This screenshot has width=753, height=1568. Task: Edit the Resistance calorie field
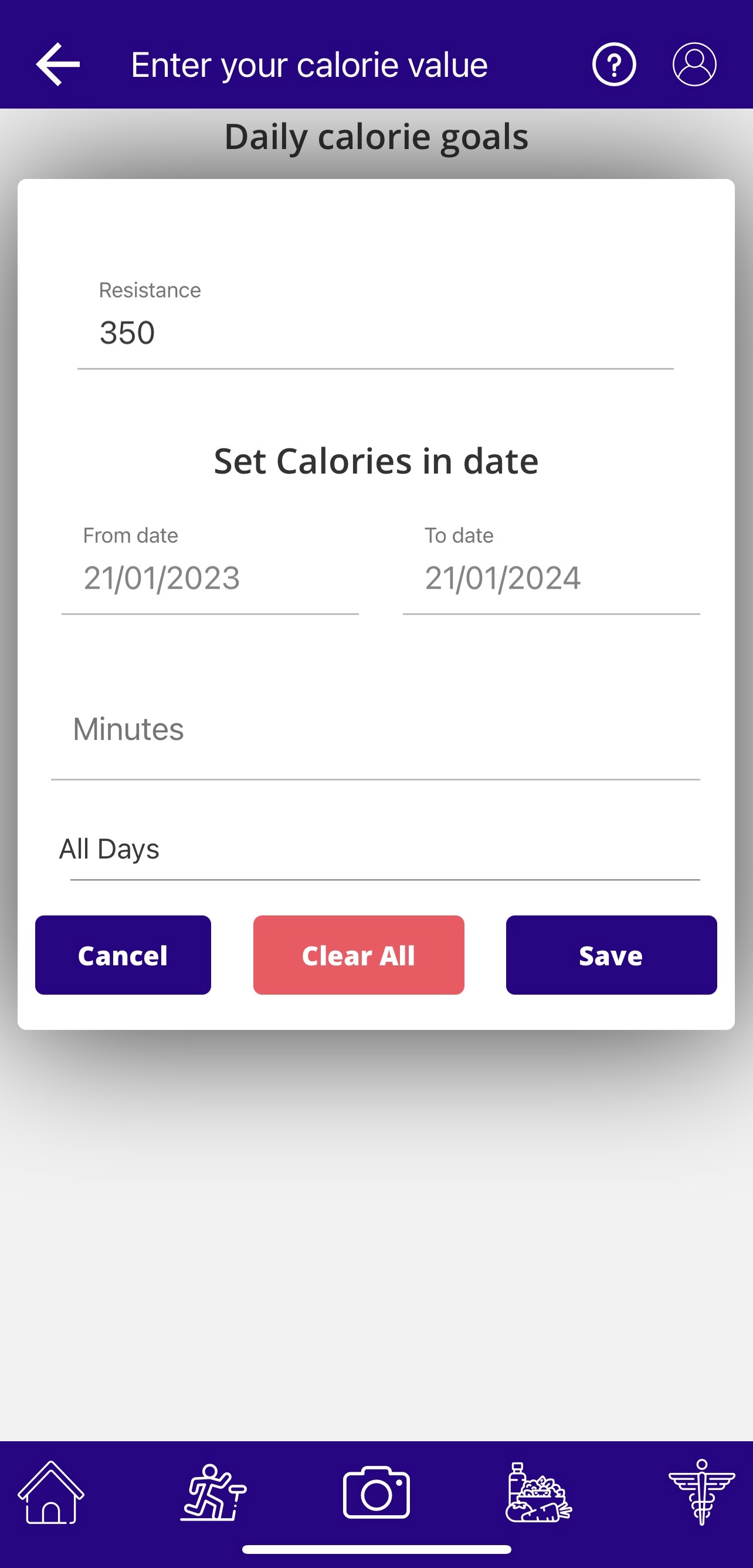[375, 332]
